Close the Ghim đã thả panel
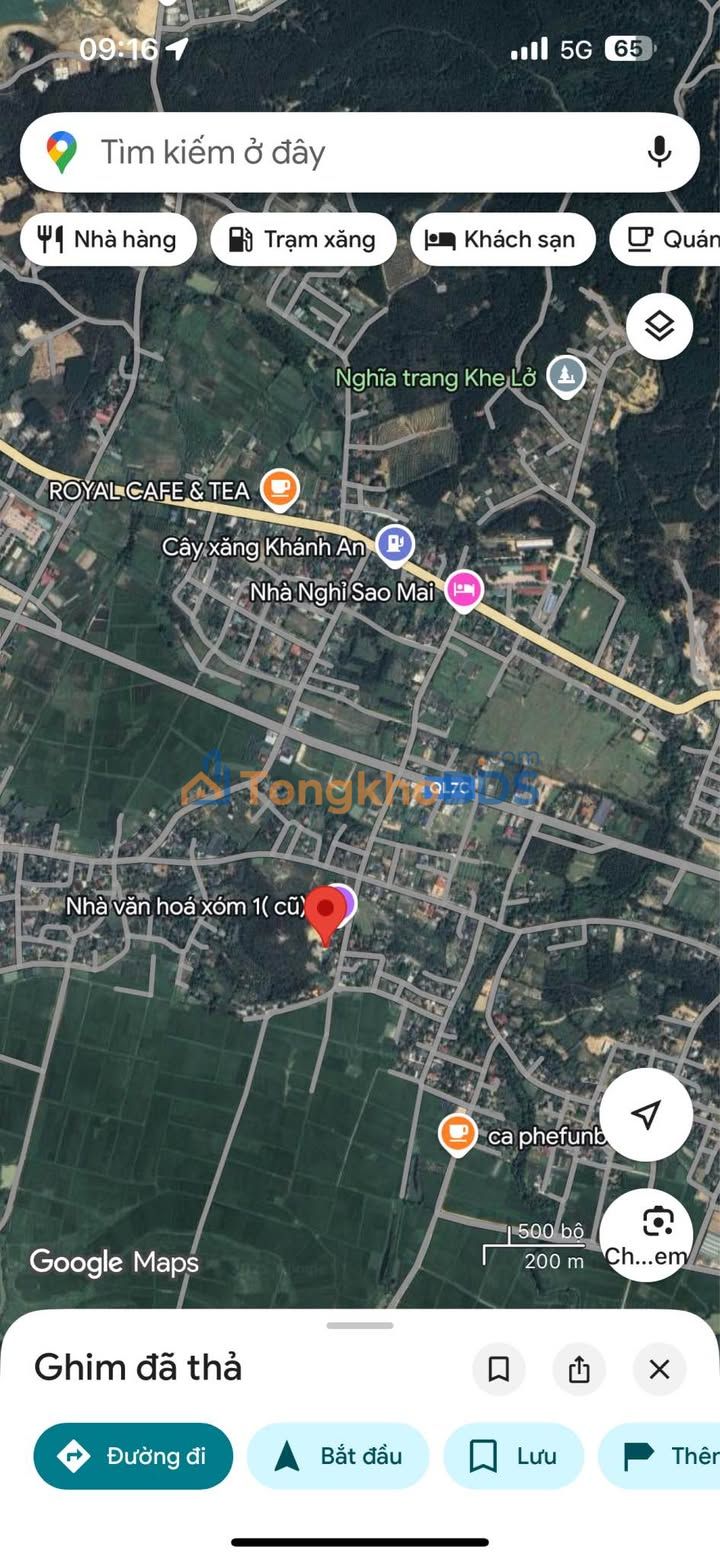The height and width of the screenshot is (1560, 720). tap(659, 1369)
